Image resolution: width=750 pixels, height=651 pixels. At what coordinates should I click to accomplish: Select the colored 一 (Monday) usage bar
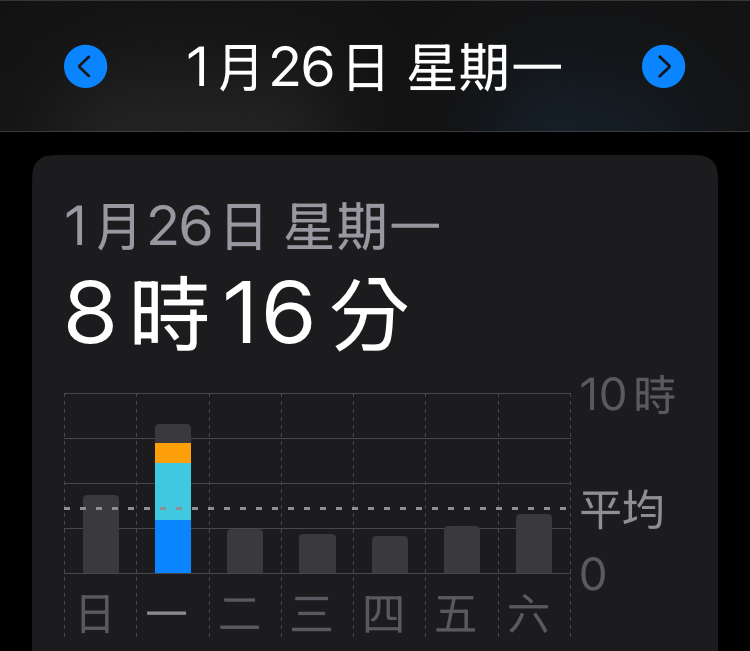173,499
